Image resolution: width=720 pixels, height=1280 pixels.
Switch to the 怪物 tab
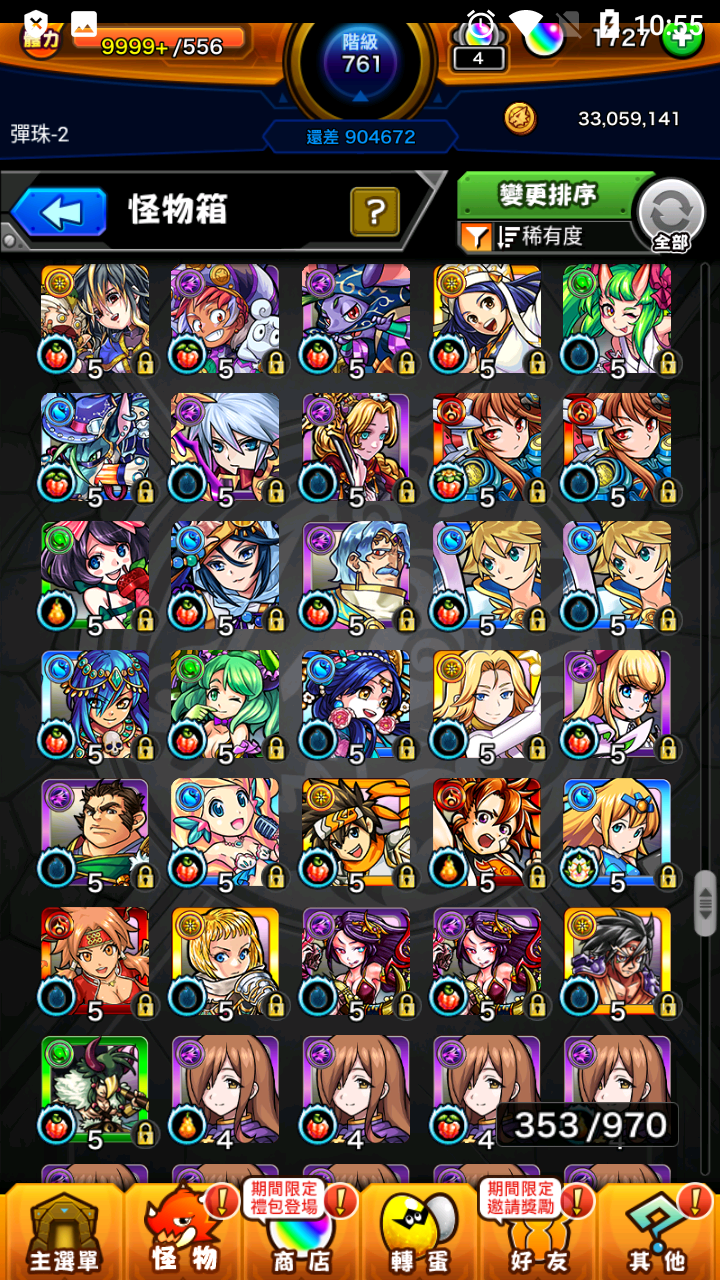click(184, 1232)
